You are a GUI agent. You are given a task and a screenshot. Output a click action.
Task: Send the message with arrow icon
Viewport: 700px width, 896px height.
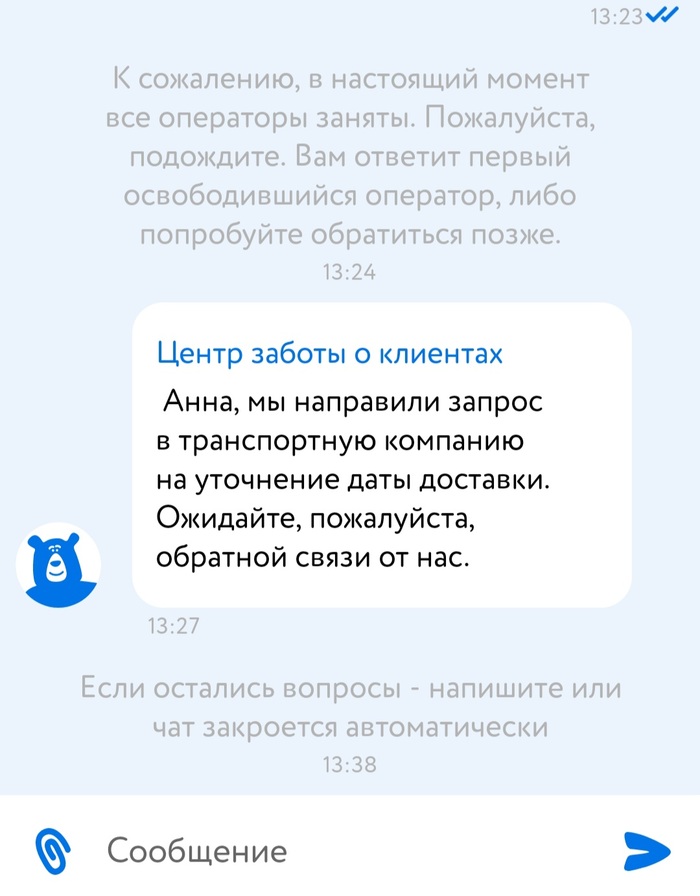[646, 850]
